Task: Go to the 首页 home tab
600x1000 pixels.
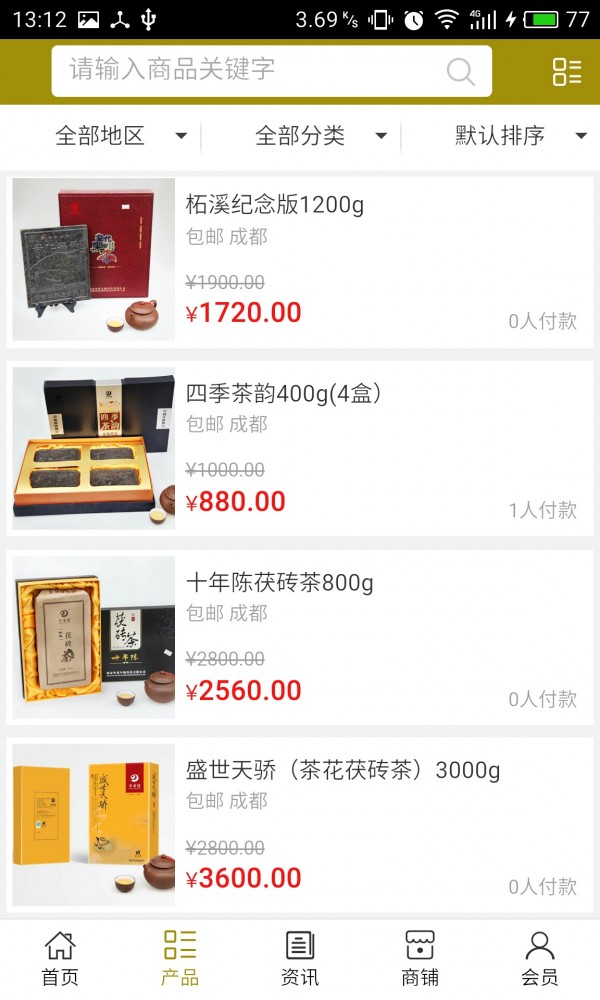Action: 60,958
